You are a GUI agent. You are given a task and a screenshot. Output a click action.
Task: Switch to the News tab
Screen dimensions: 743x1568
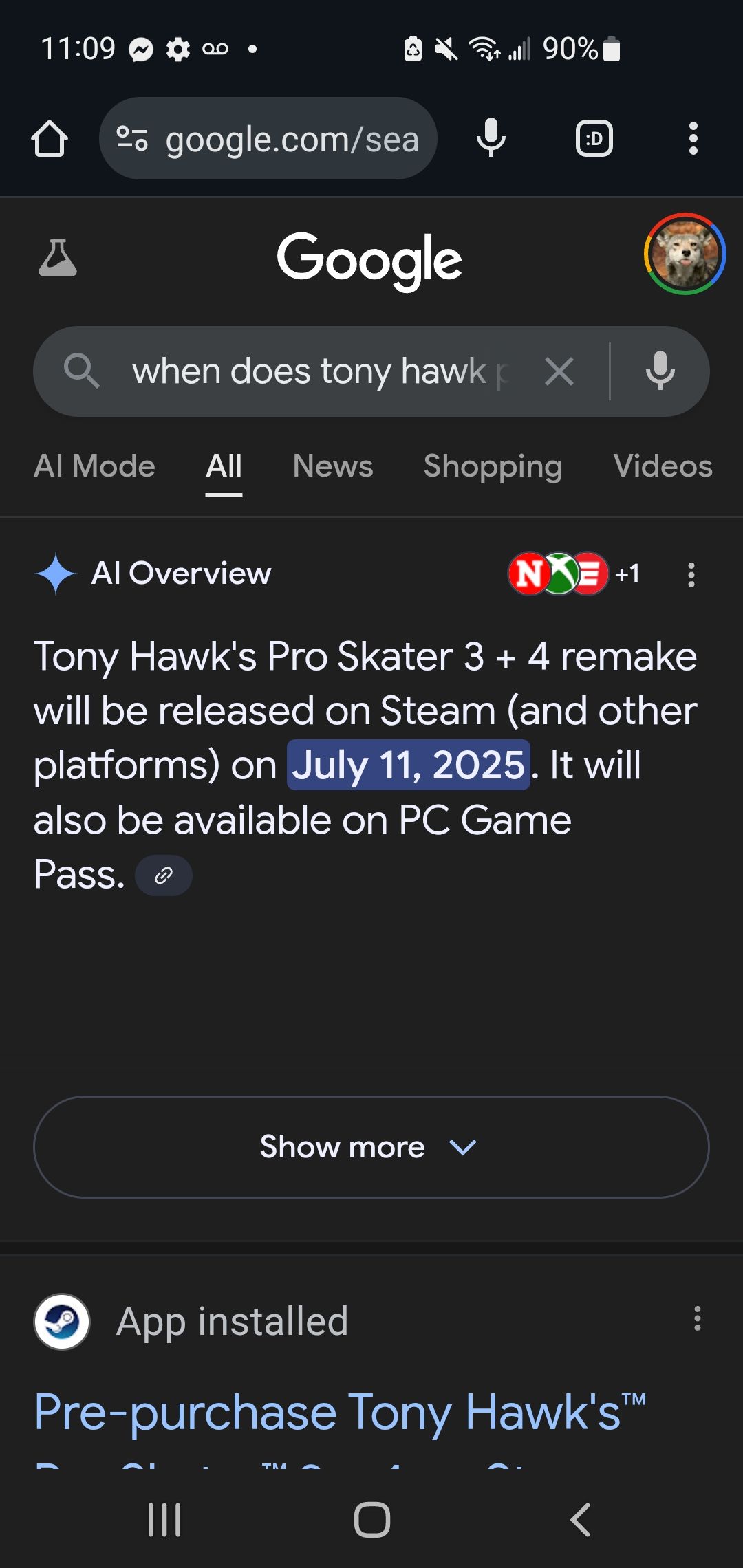coord(333,466)
